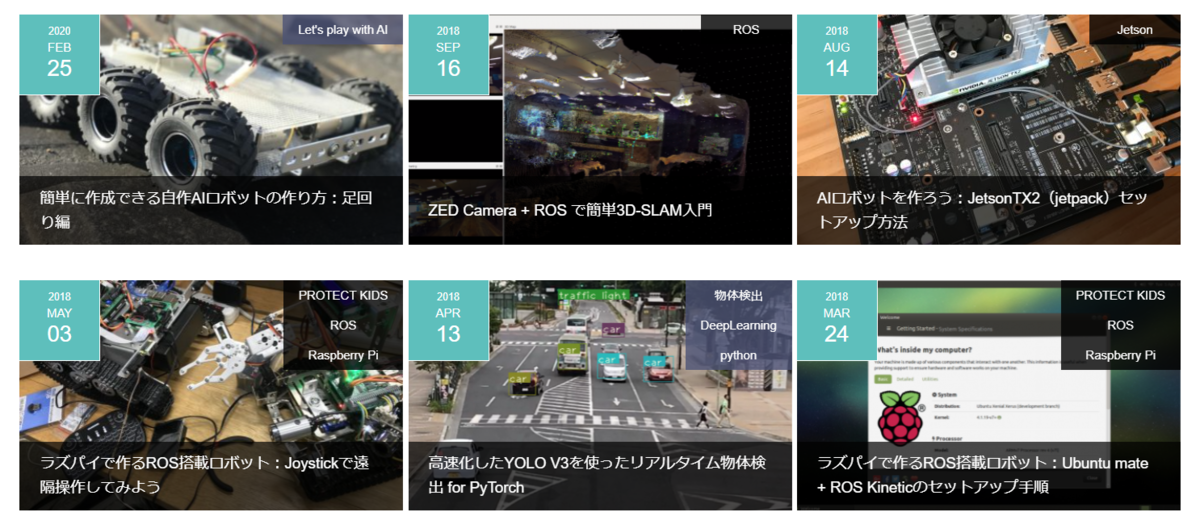
Task: Open the YOLO V3 PyTorch object detection article
Action: pos(597,475)
